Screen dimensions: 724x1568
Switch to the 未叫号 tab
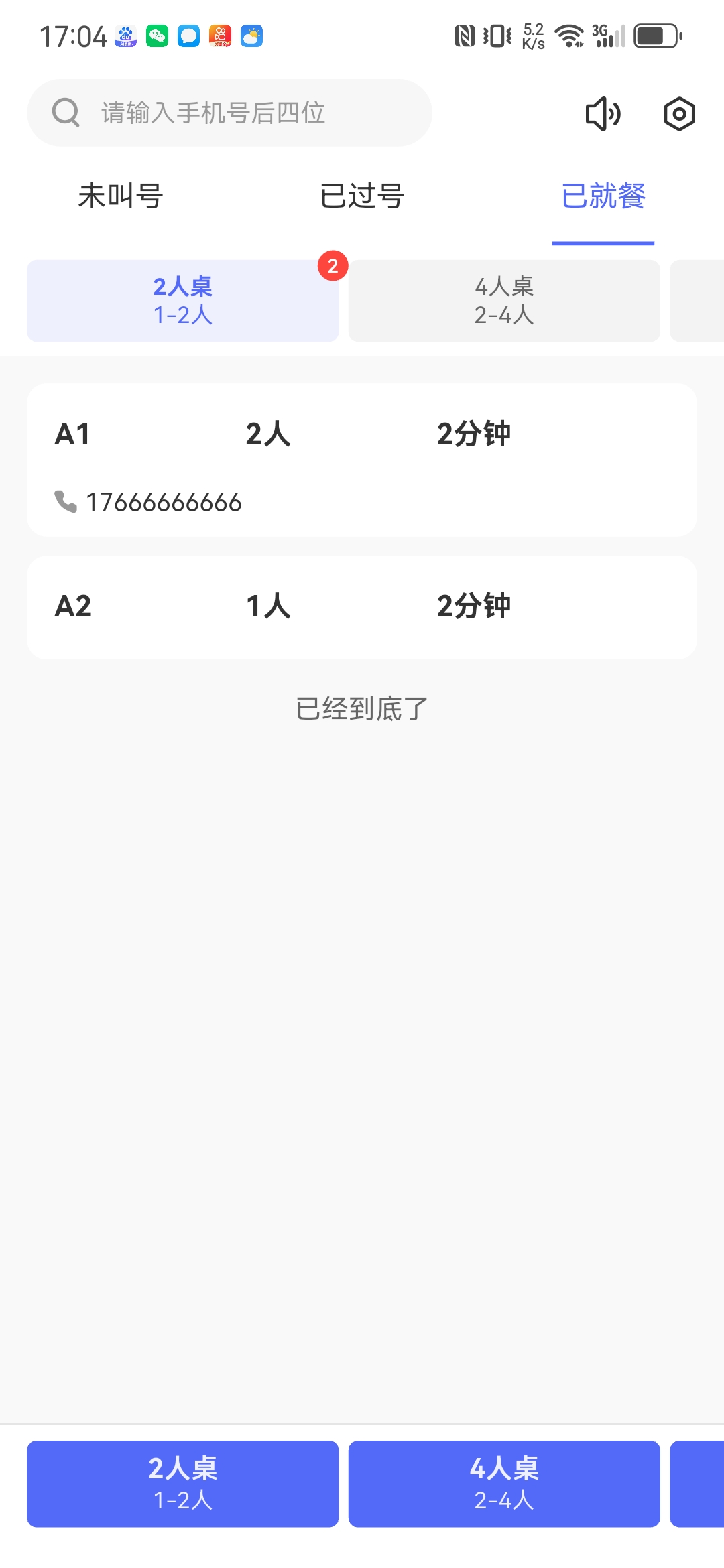point(121,196)
